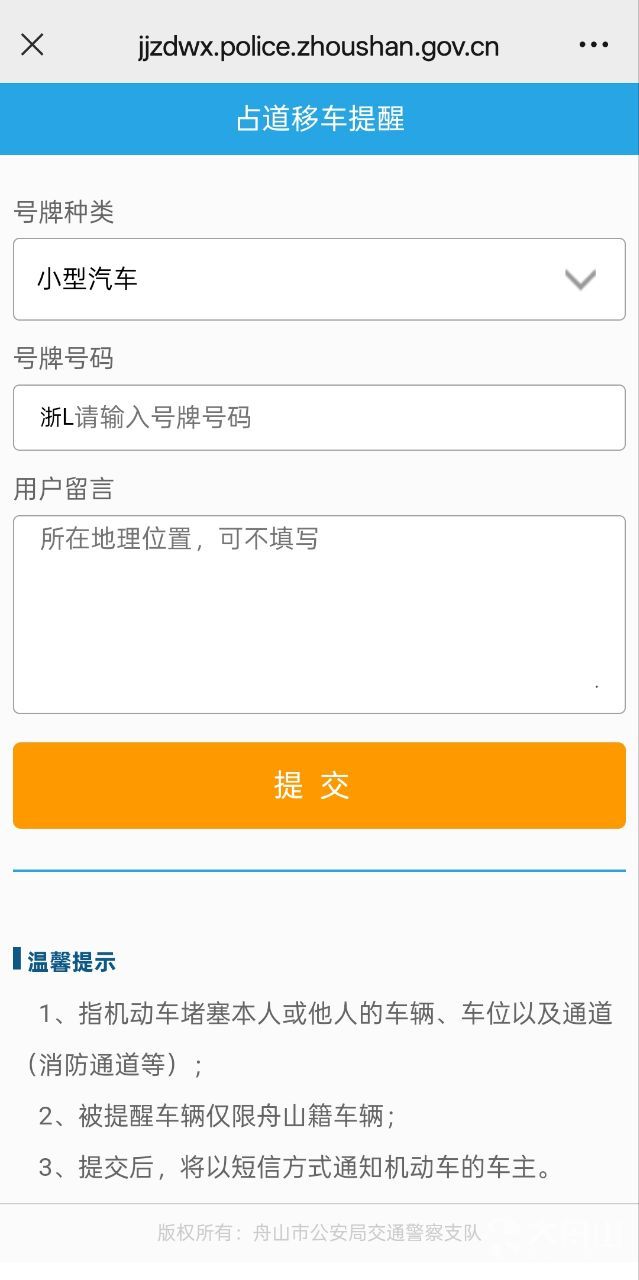
Task: Focus the 号牌号码 plate number field
Action: (319, 417)
